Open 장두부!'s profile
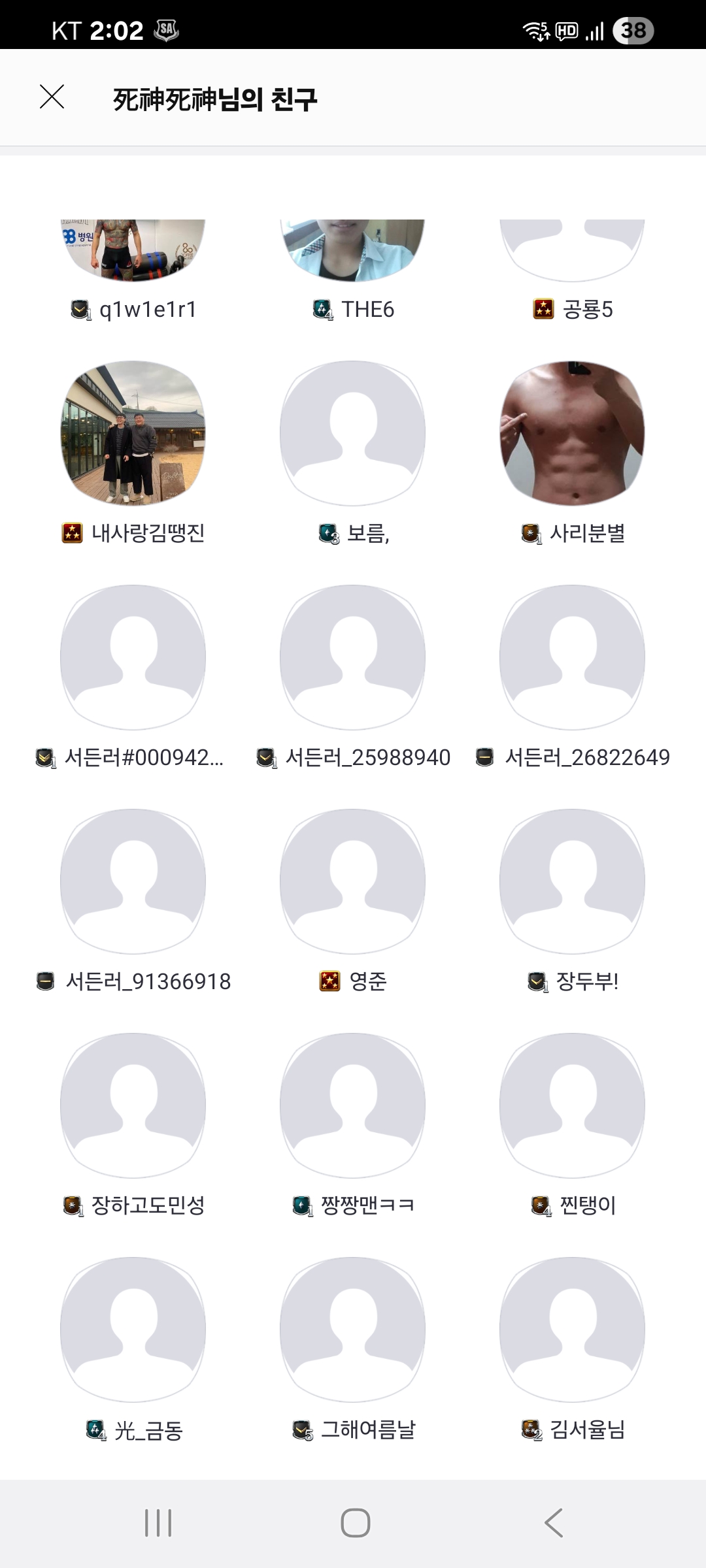The width and height of the screenshot is (706, 1568). (x=572, y=881)
